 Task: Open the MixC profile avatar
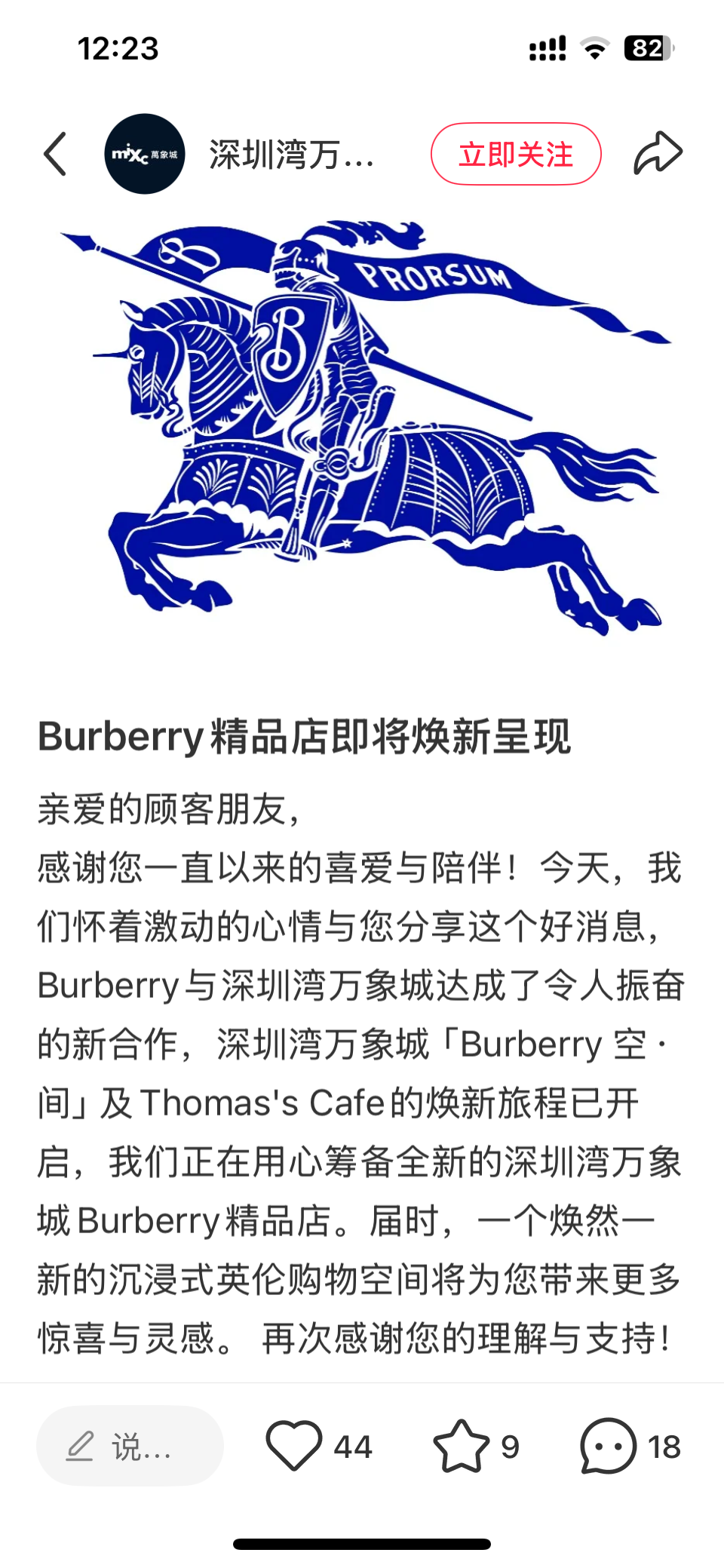(144, 154)
